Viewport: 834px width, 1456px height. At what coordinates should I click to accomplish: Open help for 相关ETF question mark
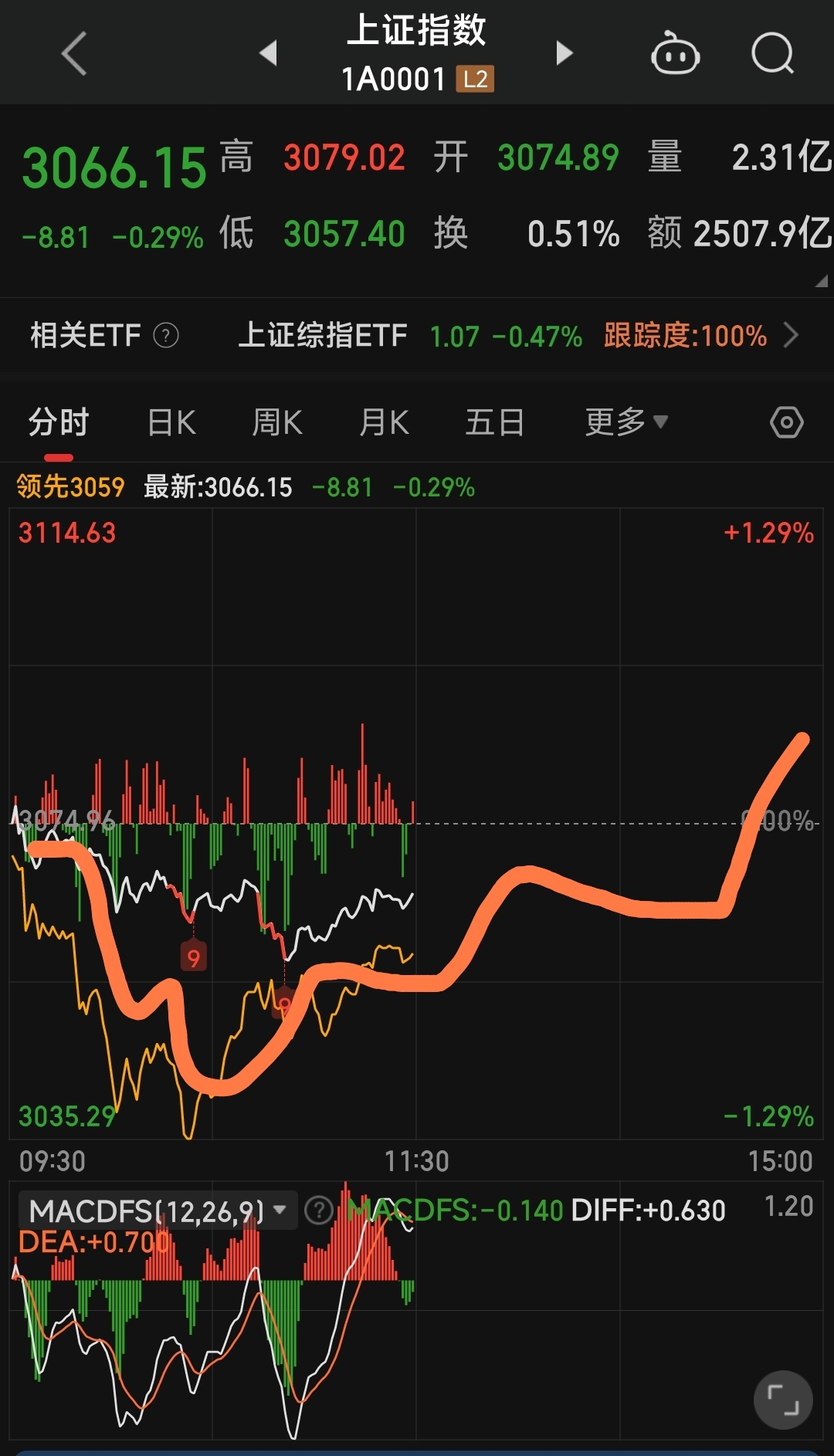166,335
